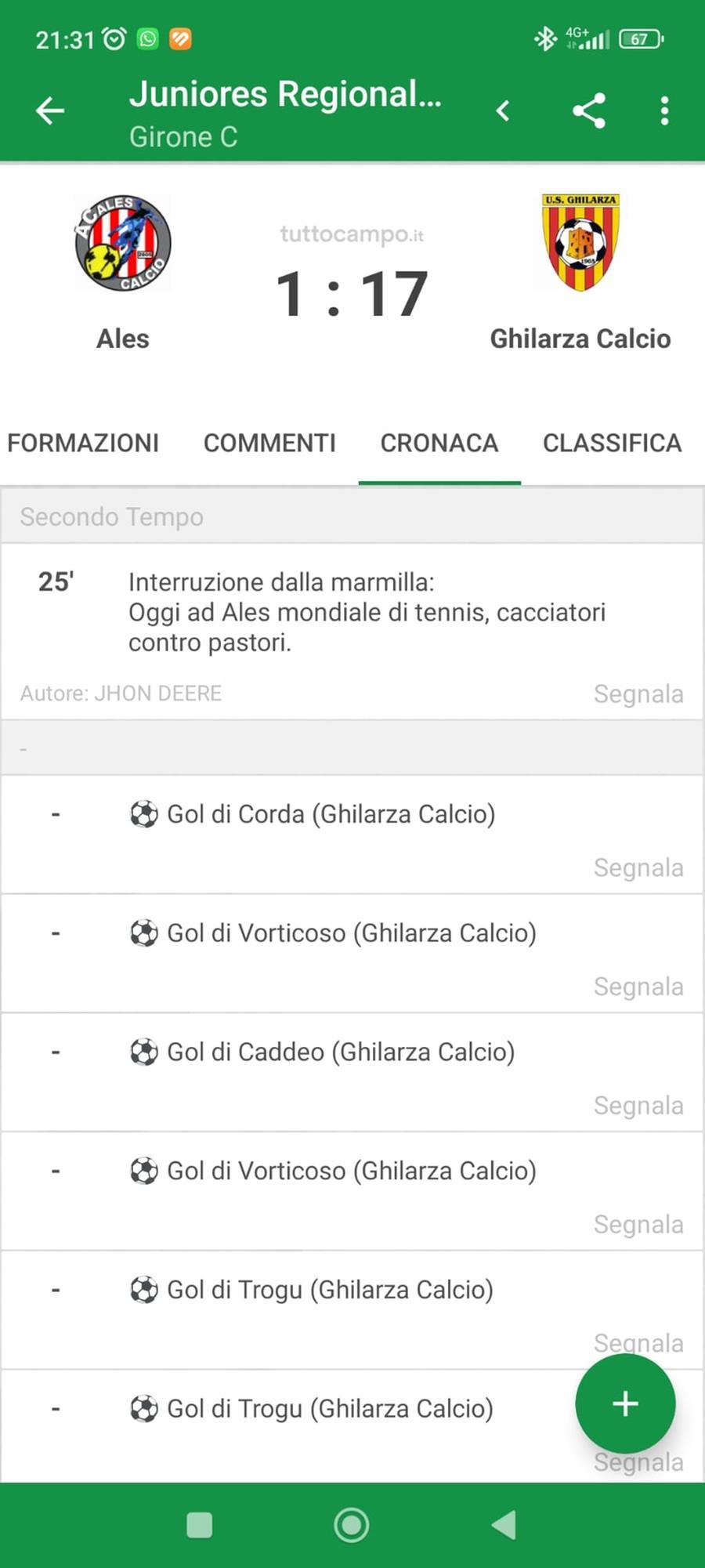
Task: Tap Segnala under Vorticoso's first goal
Action: (x=638, y=986)
